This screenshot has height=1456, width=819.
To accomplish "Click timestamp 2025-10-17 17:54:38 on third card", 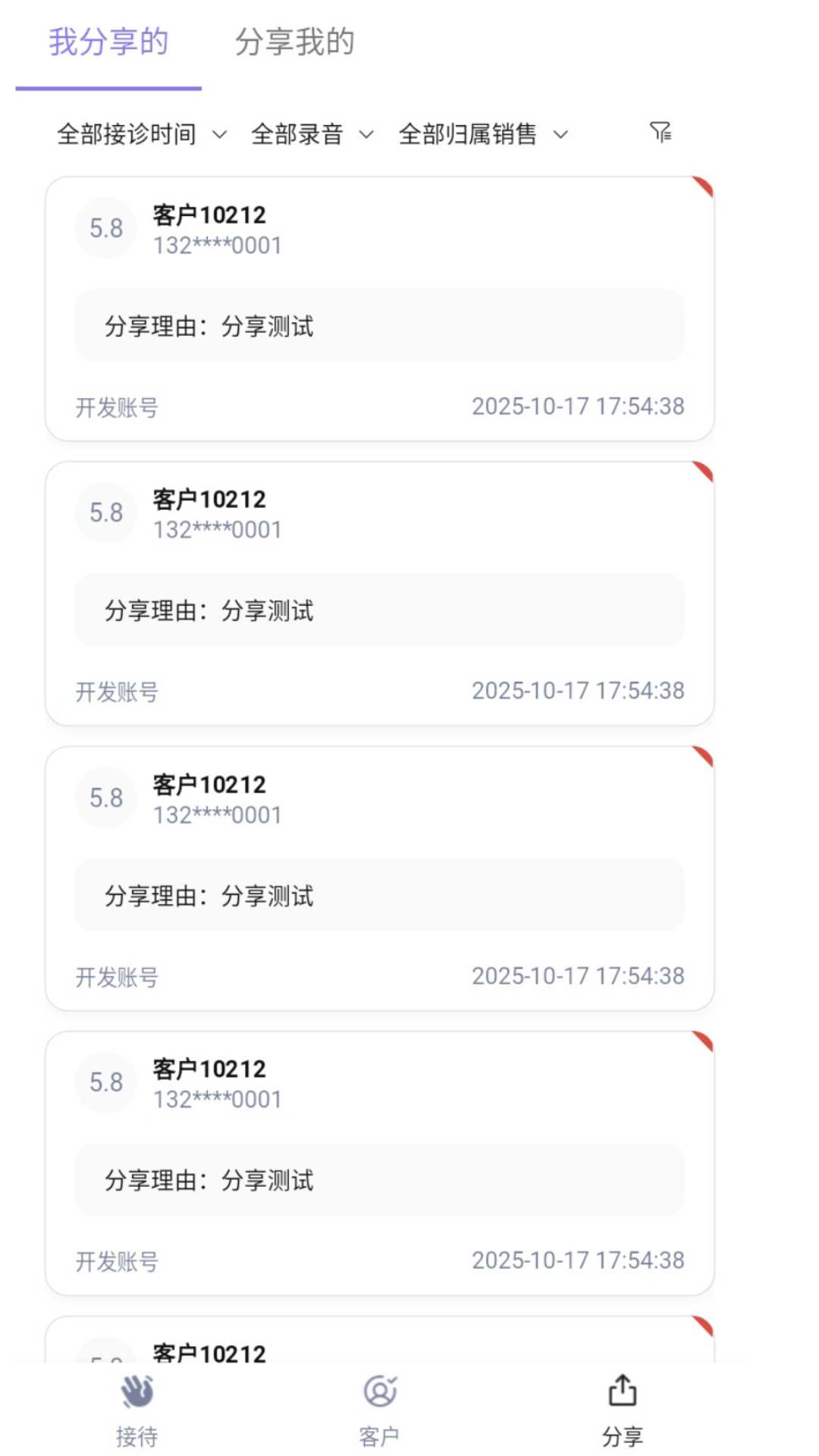I will coord(577,976).
